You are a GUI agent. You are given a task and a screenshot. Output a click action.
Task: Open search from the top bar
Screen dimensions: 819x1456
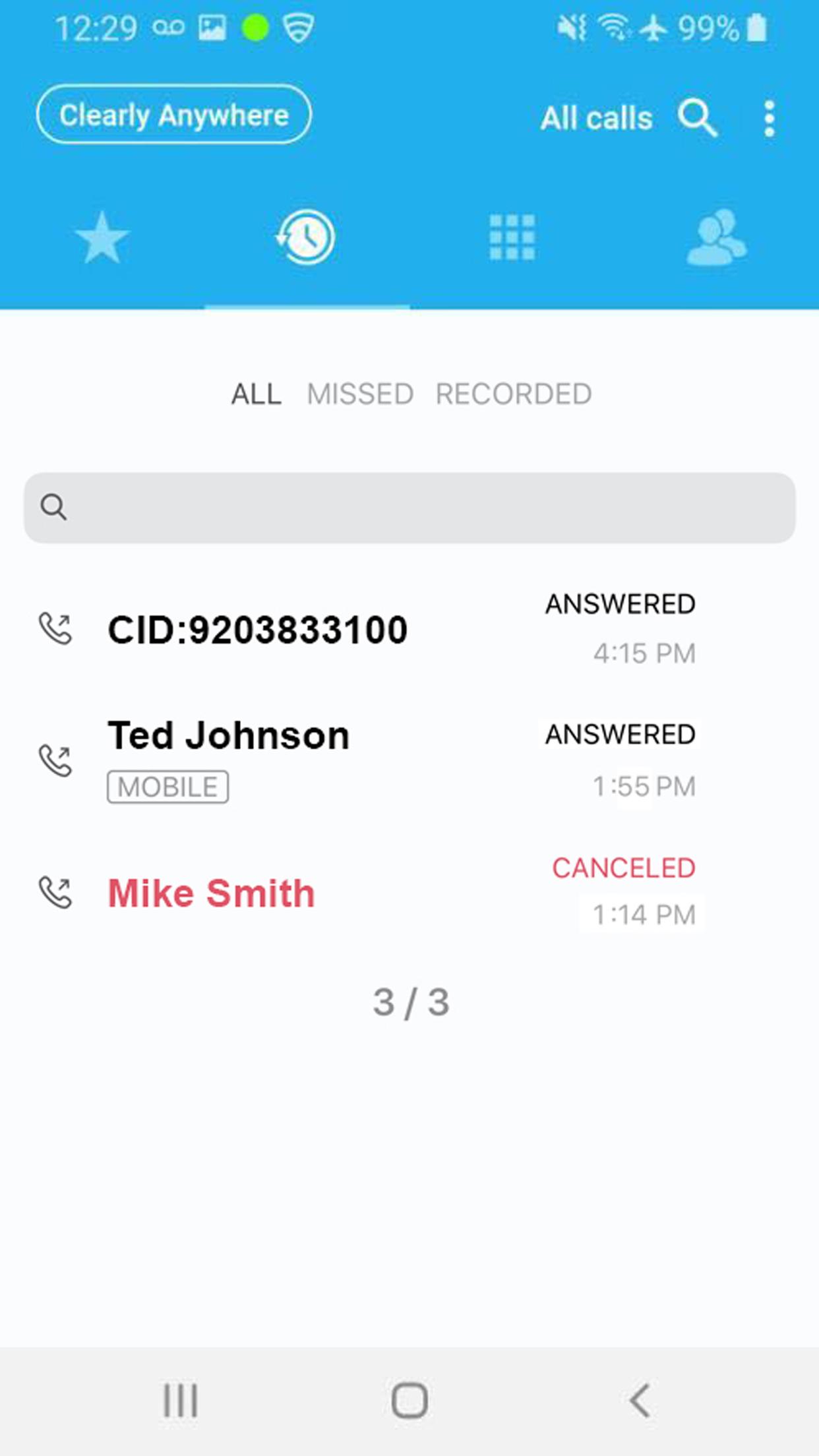698,118
